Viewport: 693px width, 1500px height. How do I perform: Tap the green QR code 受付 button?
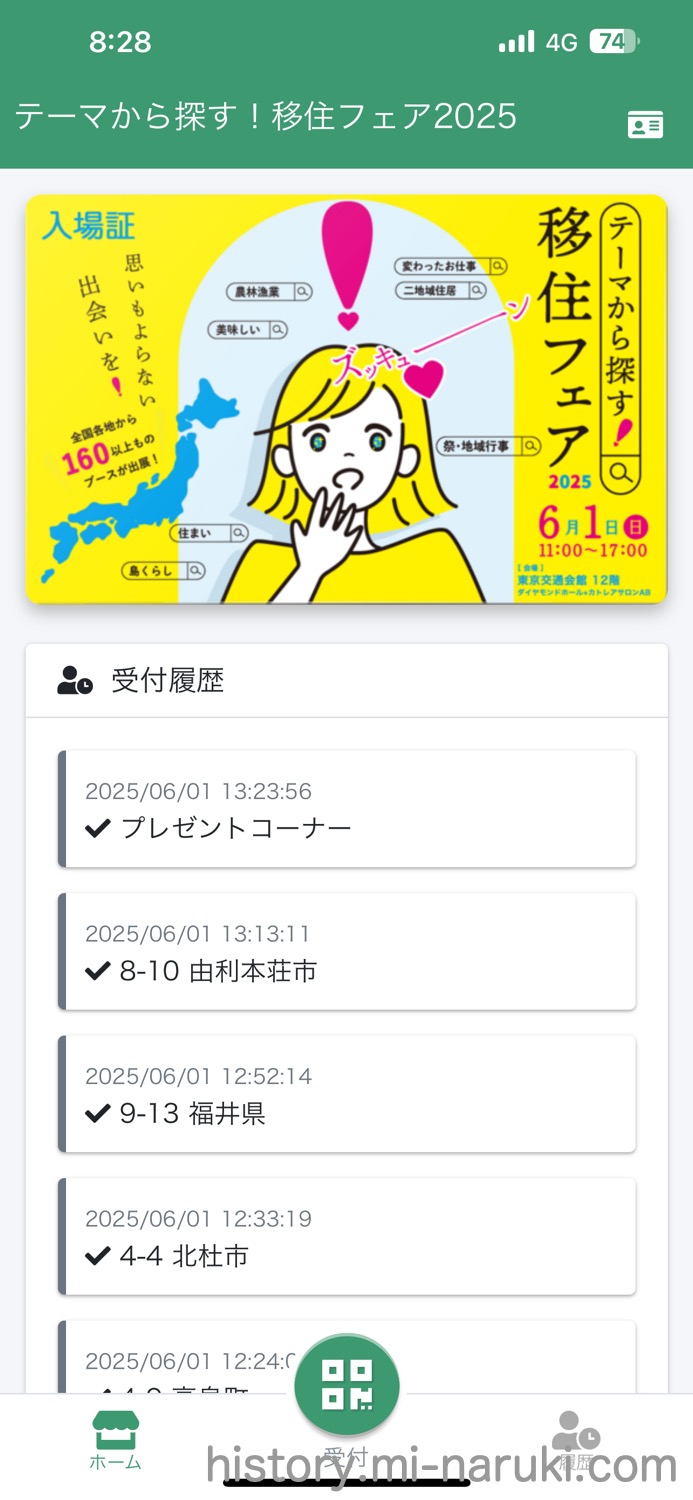[347, 1386]
